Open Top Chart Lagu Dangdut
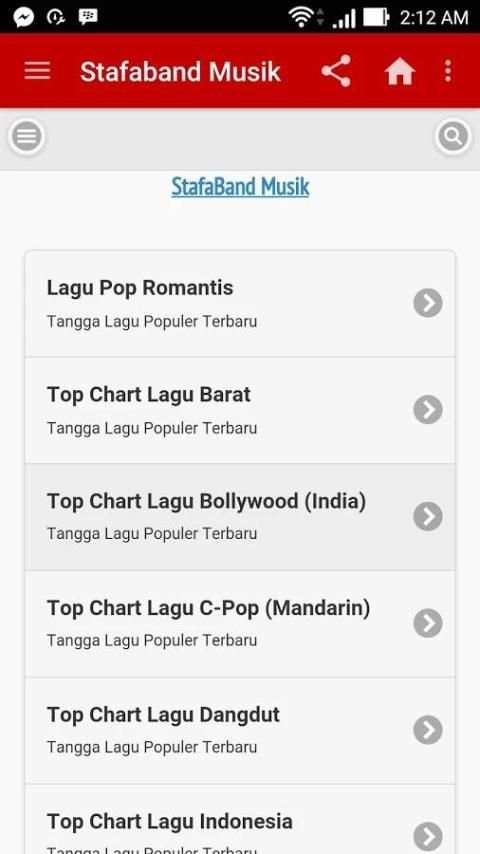This screenshot has height=854, width=480. [x=240, y=730]
